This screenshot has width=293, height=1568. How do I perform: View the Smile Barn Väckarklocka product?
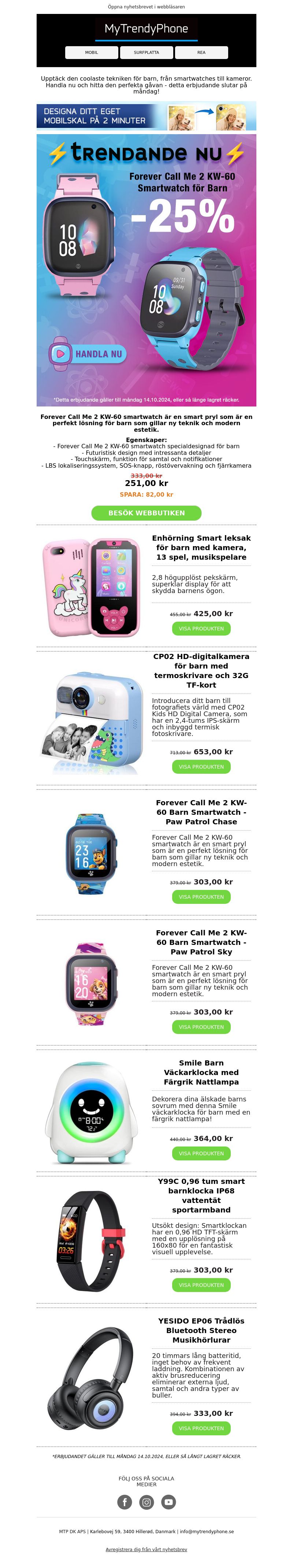[201, 1153]
